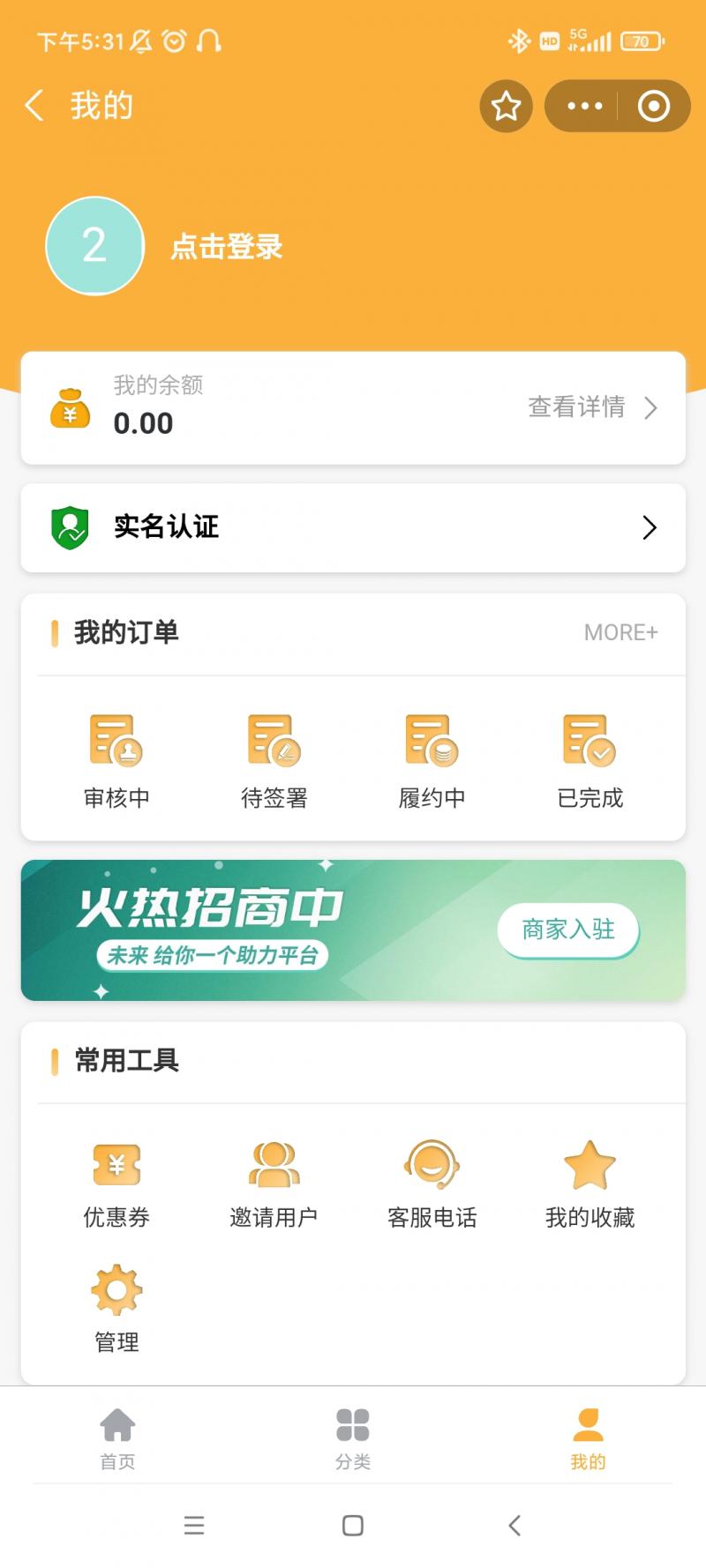This screenshot has width=706, height=1568.
Task: Call 客服电话 customer service
Action: point(432,1182)
